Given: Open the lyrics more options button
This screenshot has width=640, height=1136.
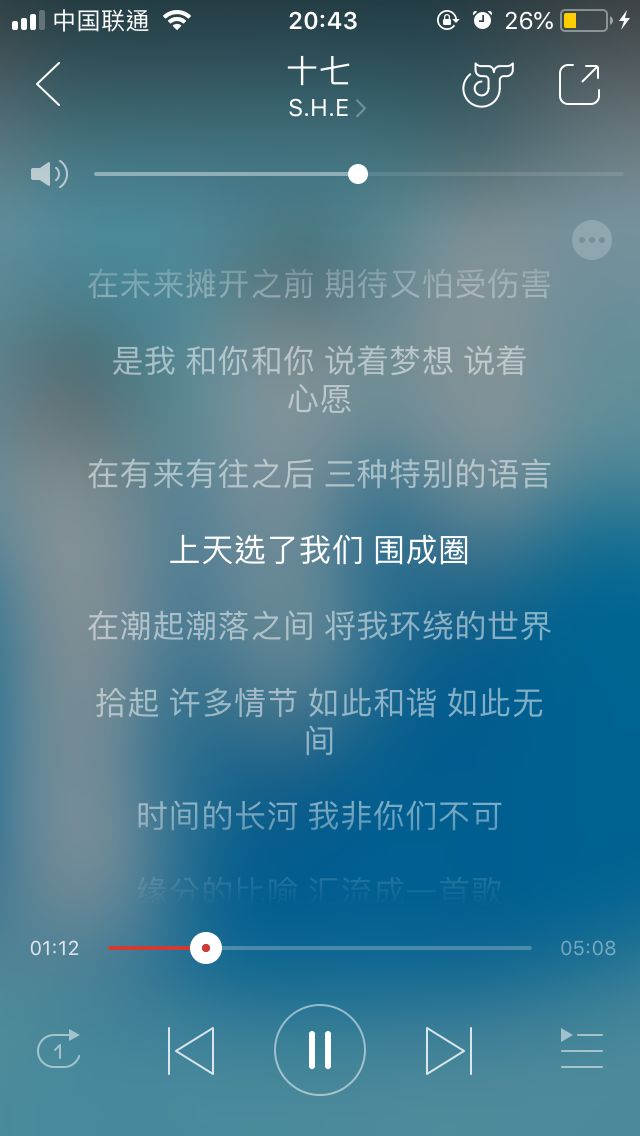Looking at the screenshot, I should click(x=592, y=240).
